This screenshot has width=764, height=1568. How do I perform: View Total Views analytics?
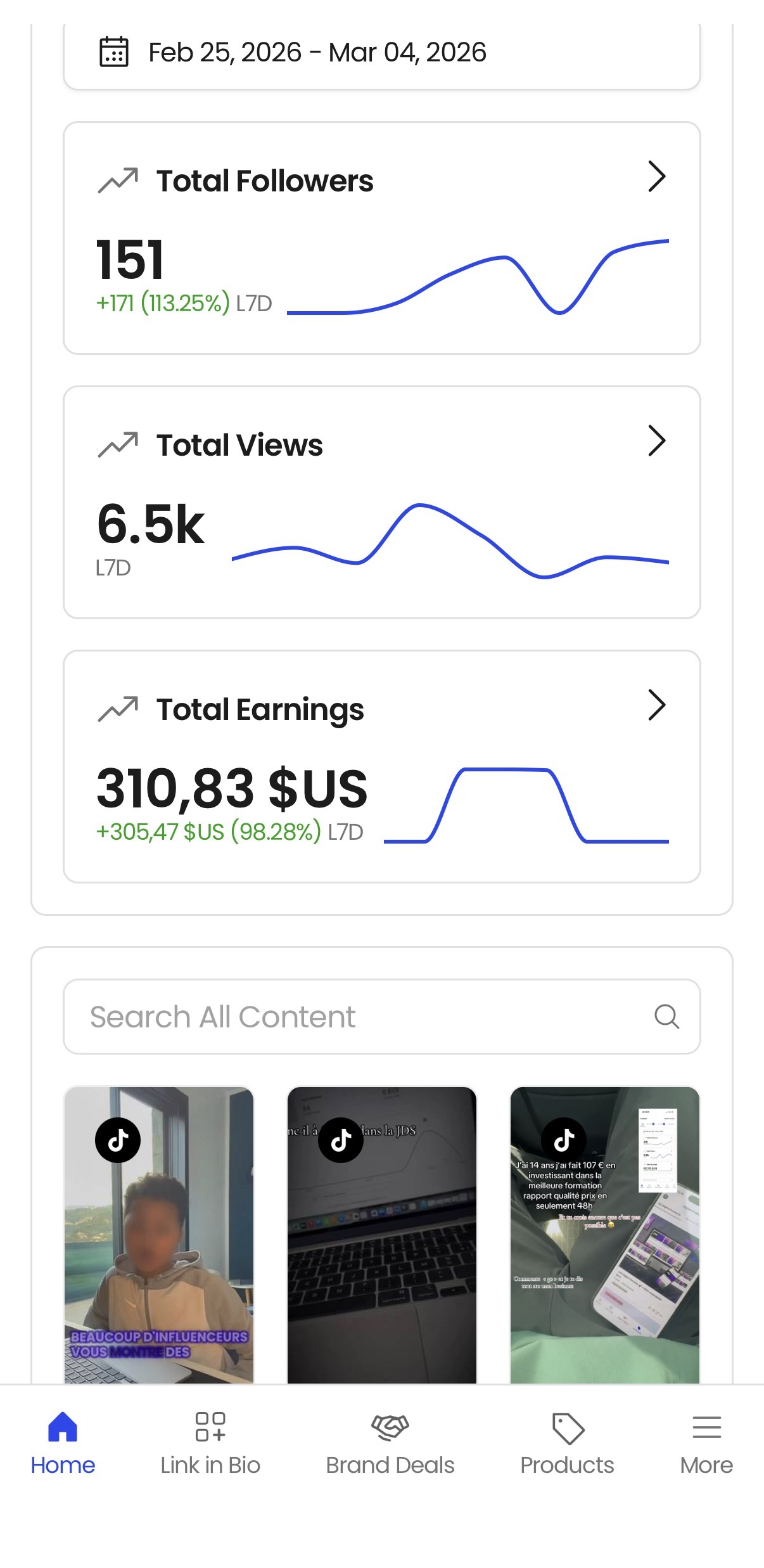[656, 441]
